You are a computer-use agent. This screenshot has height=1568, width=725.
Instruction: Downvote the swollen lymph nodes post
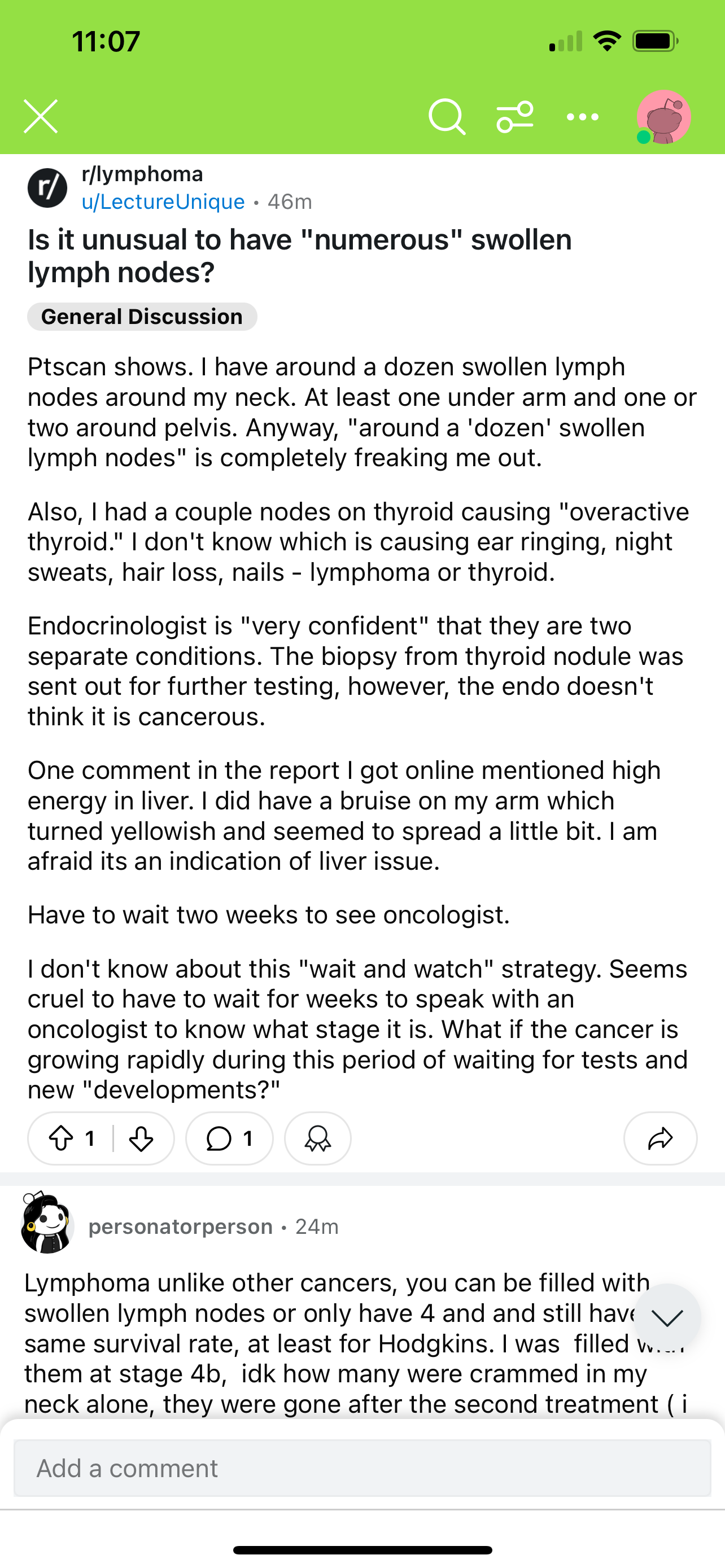(x=141, y=1138)
